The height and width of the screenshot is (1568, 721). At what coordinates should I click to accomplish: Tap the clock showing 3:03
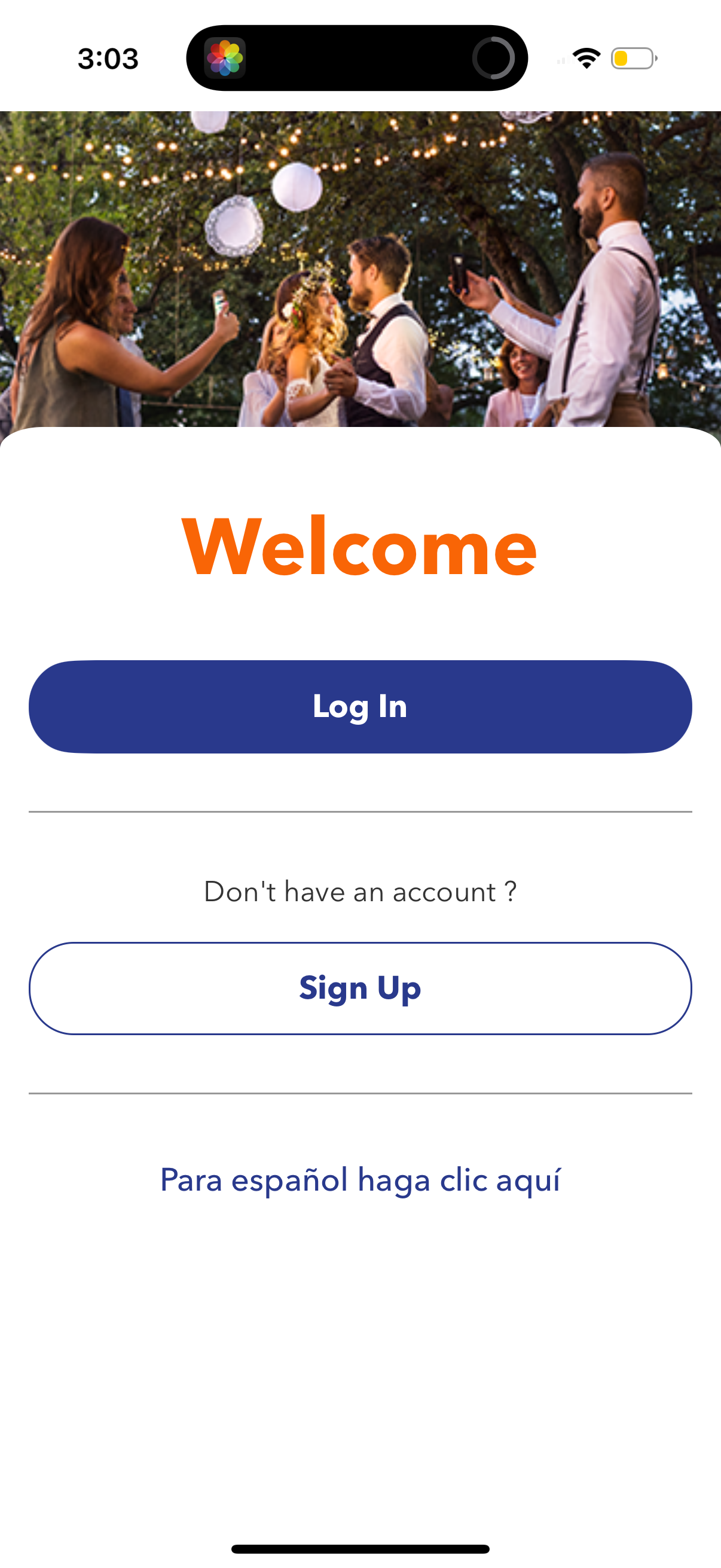[108, 59]
